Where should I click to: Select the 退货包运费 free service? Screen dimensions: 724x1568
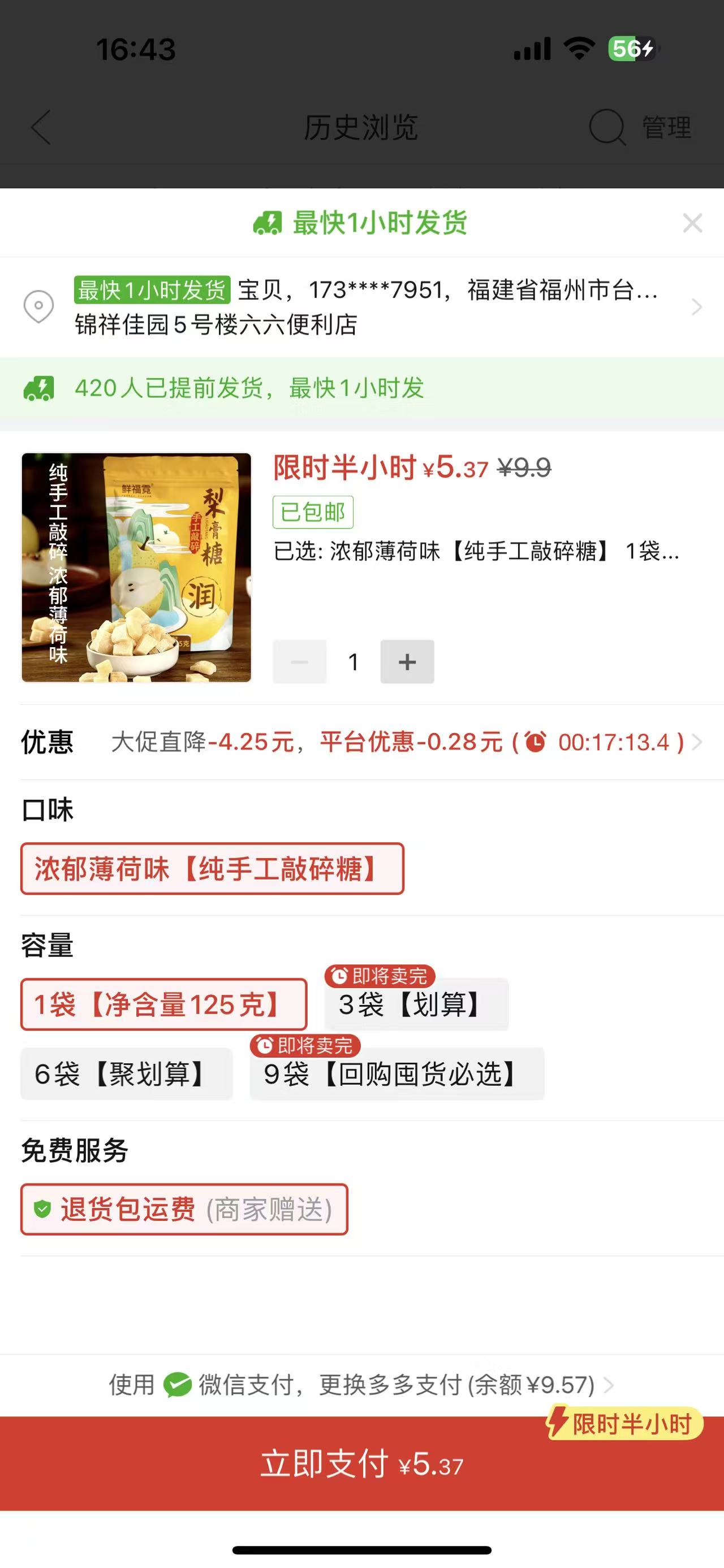184,1210
